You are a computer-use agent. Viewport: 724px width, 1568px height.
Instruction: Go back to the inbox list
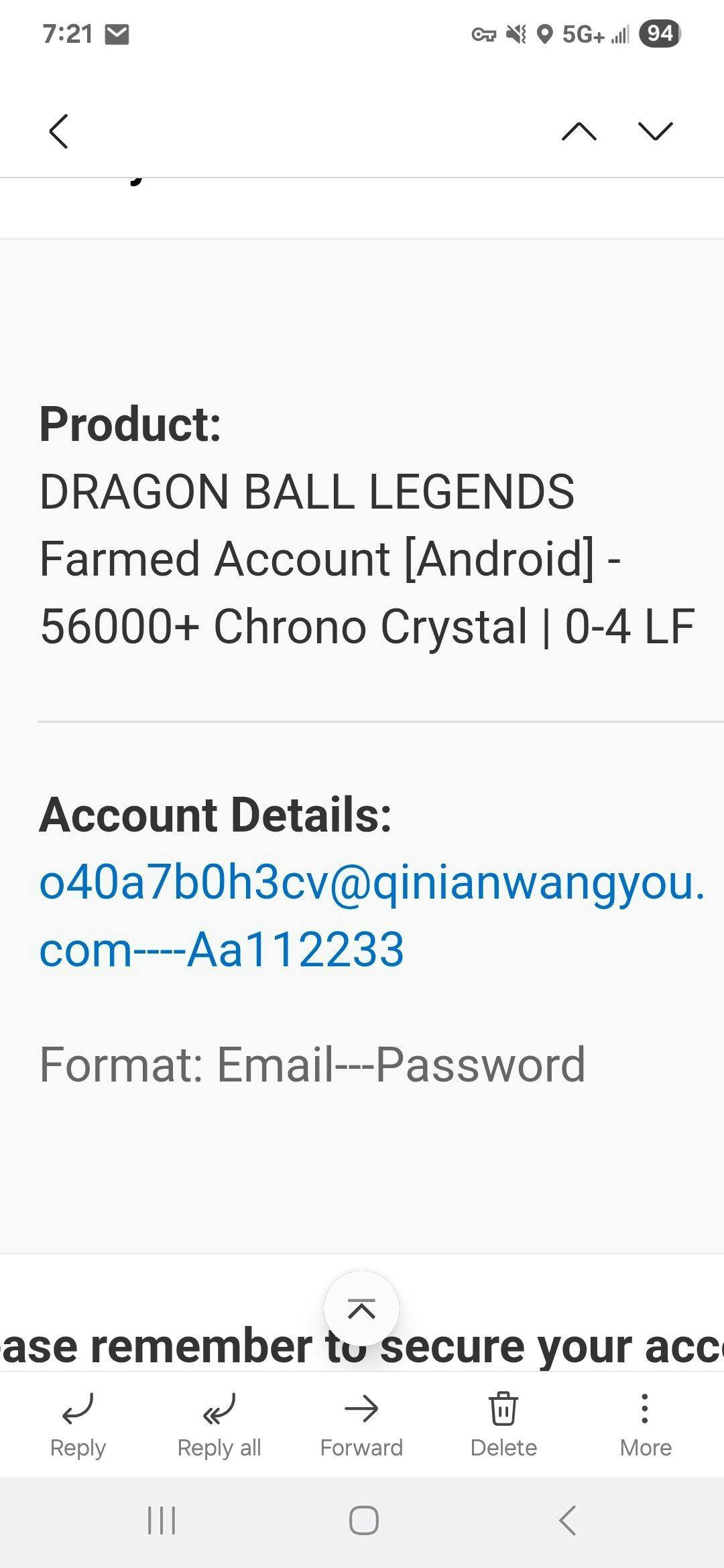click(x=58, y=131)
